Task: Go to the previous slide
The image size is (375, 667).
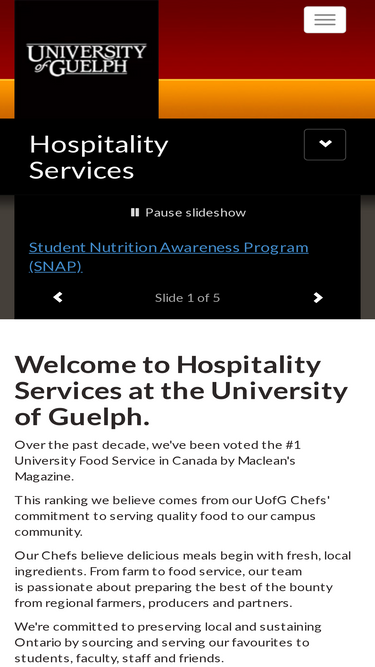Action: pos(58,297)
